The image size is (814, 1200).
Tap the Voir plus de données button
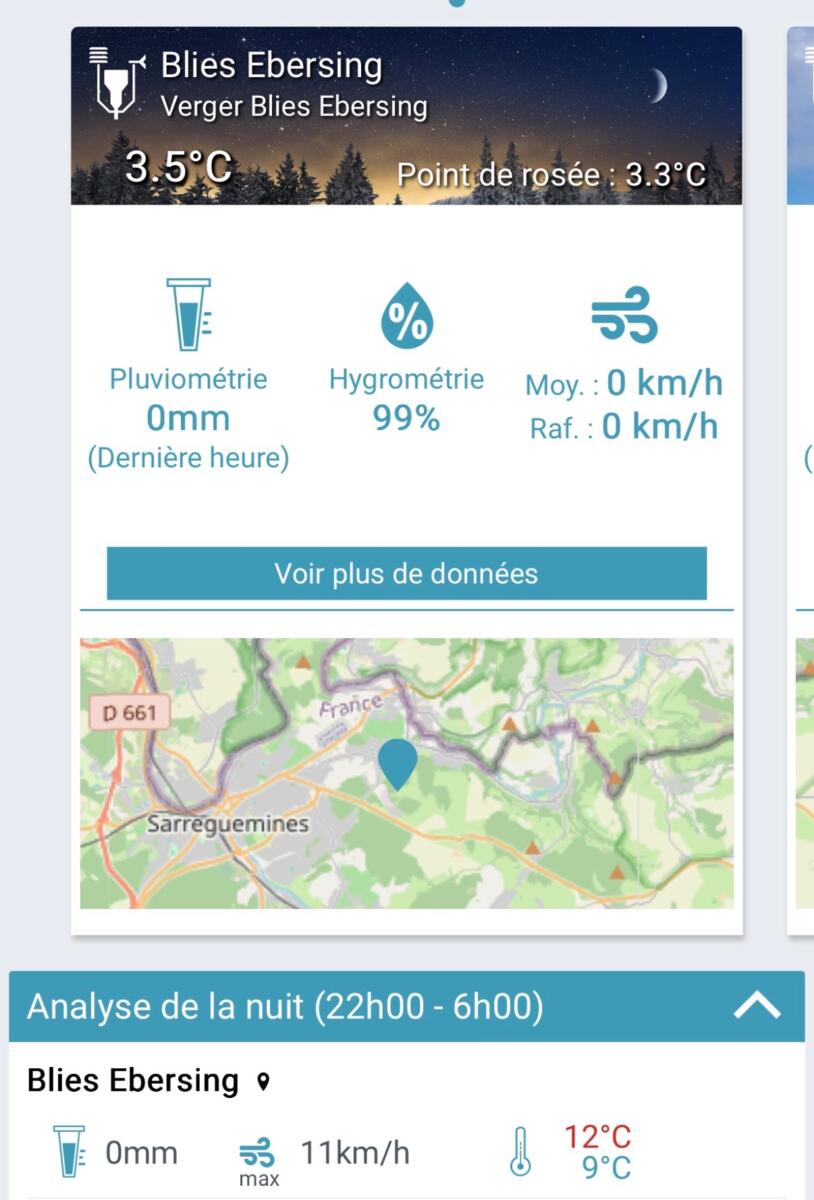pyautogui.click(x=406, y=574)
